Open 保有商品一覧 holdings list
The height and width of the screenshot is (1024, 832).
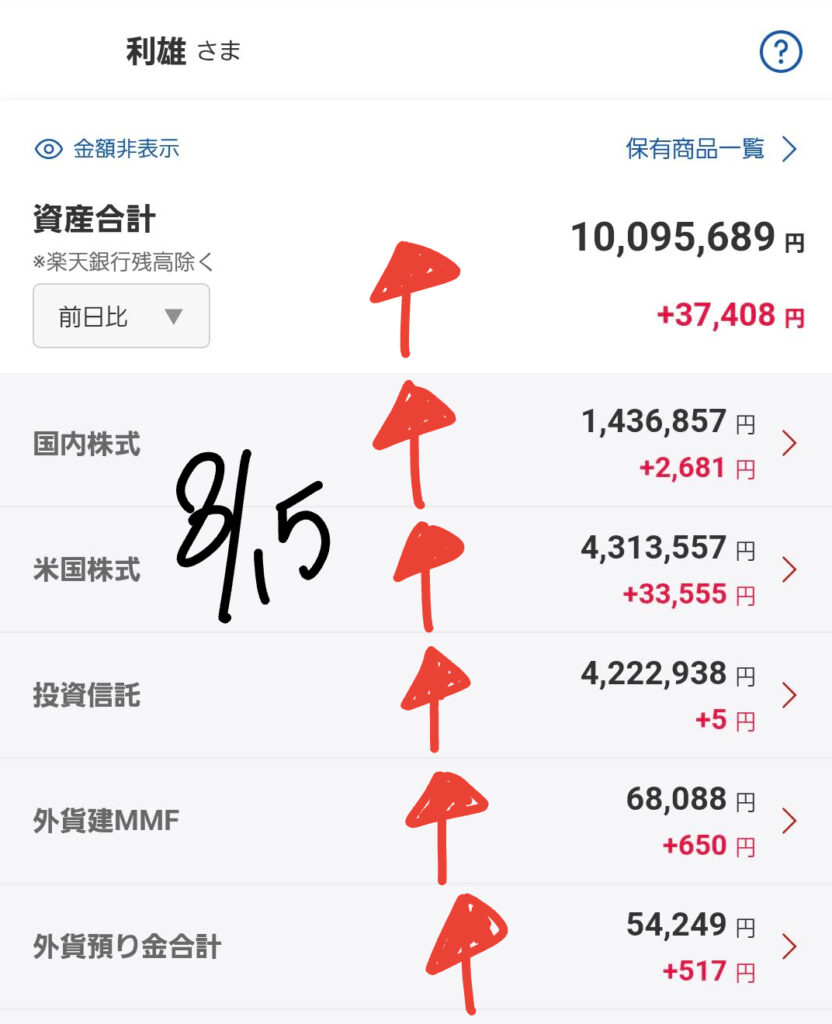[711, 149]
